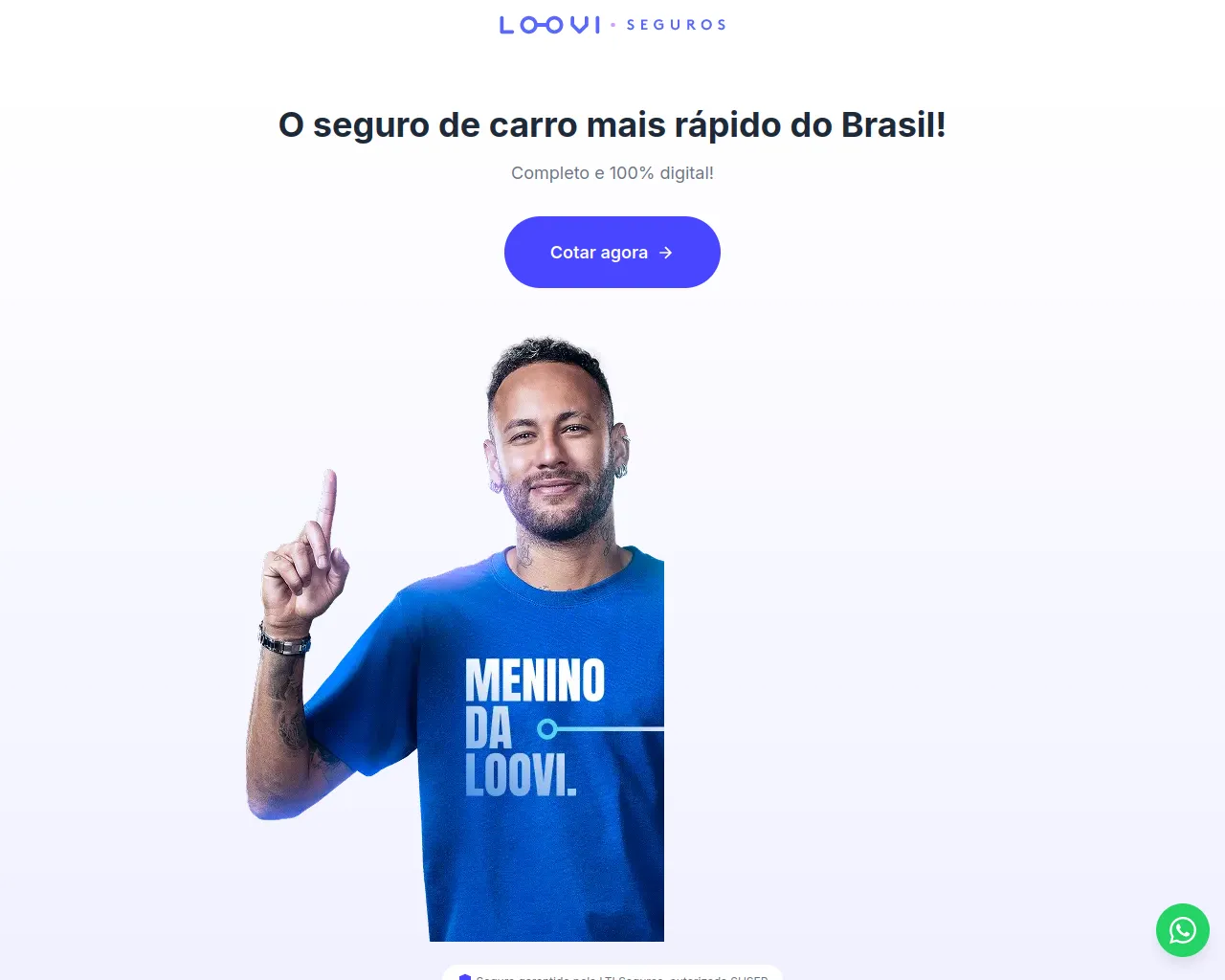Open the WhatsApp chat bubble
This screenshot has width=1225, height=980.
tap(1182, 930)
